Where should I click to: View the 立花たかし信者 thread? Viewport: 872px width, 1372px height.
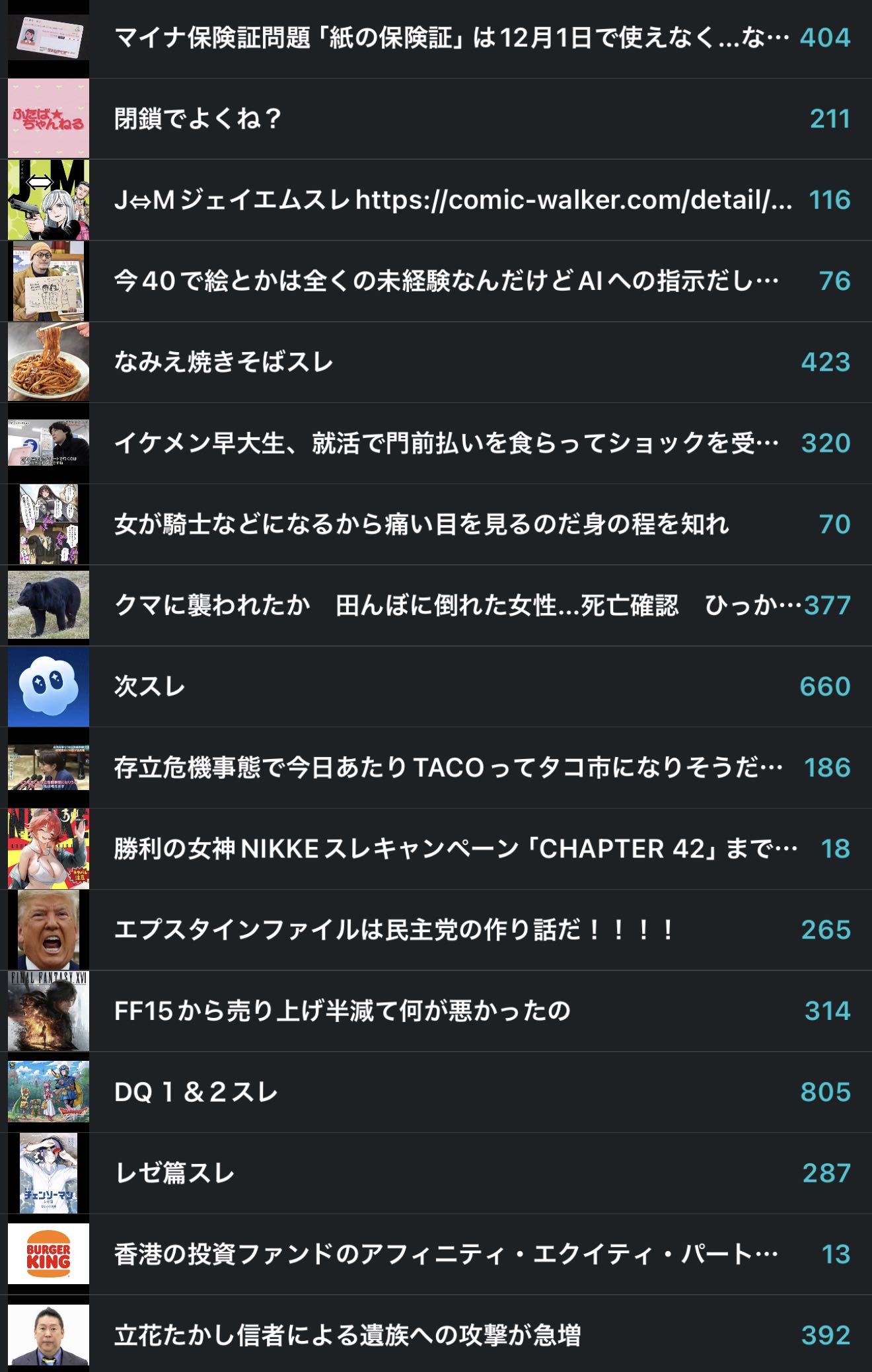347,1336
